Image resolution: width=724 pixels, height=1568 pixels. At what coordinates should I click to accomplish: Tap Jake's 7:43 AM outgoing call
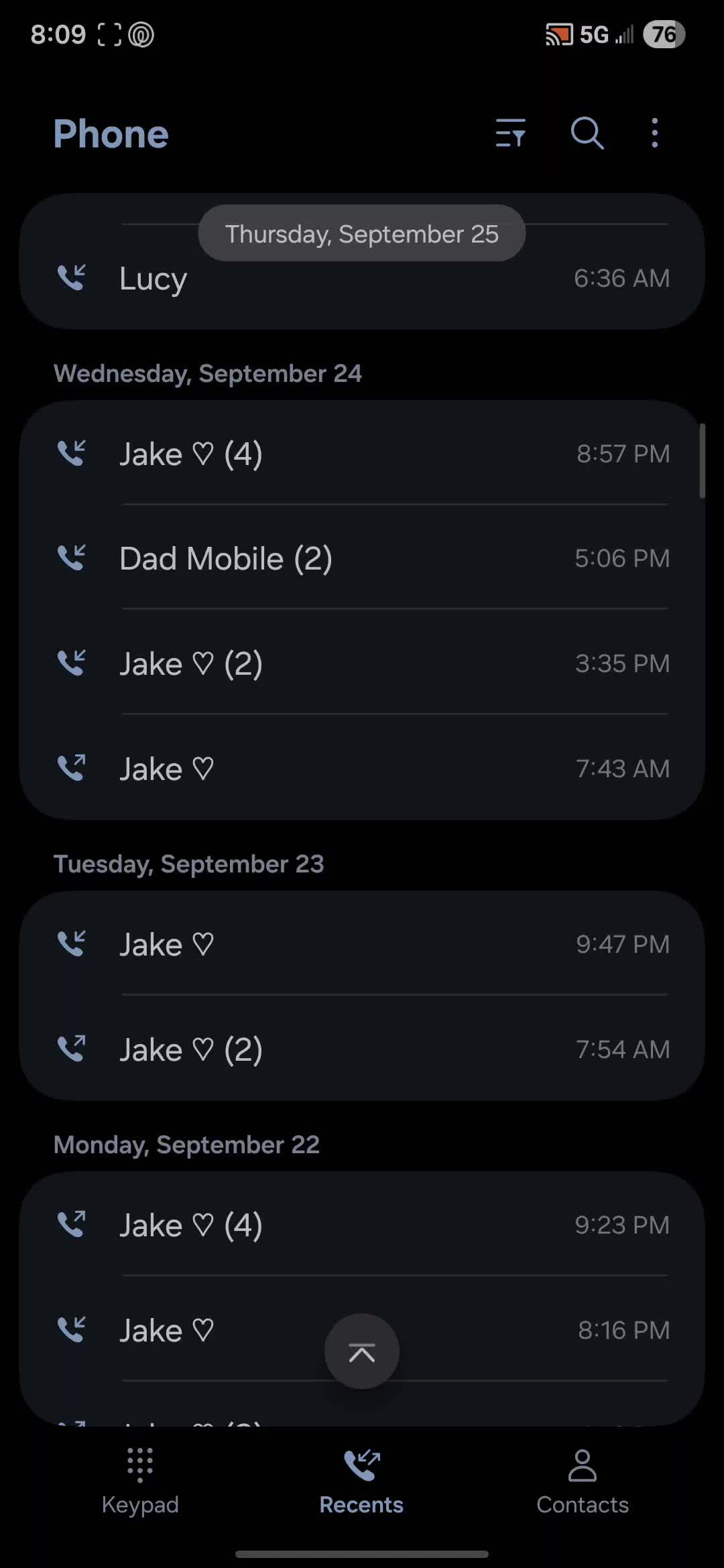pyautogui.click(x=362, y=769)
